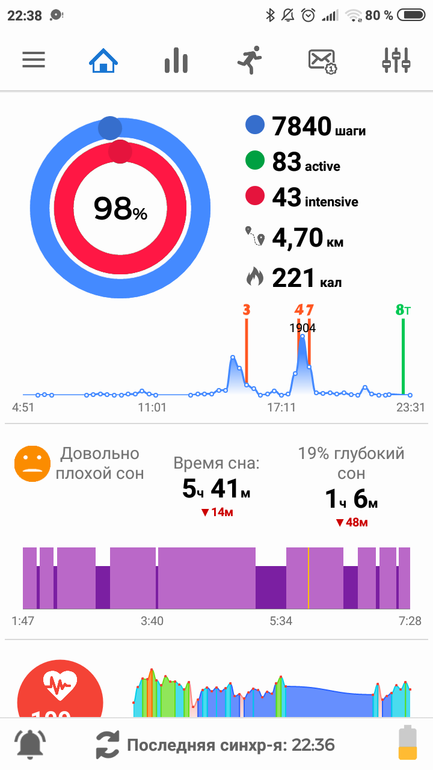Open the envelope notifications tab
Viewport: 433px width, 770px height.
tap(322, 61)
